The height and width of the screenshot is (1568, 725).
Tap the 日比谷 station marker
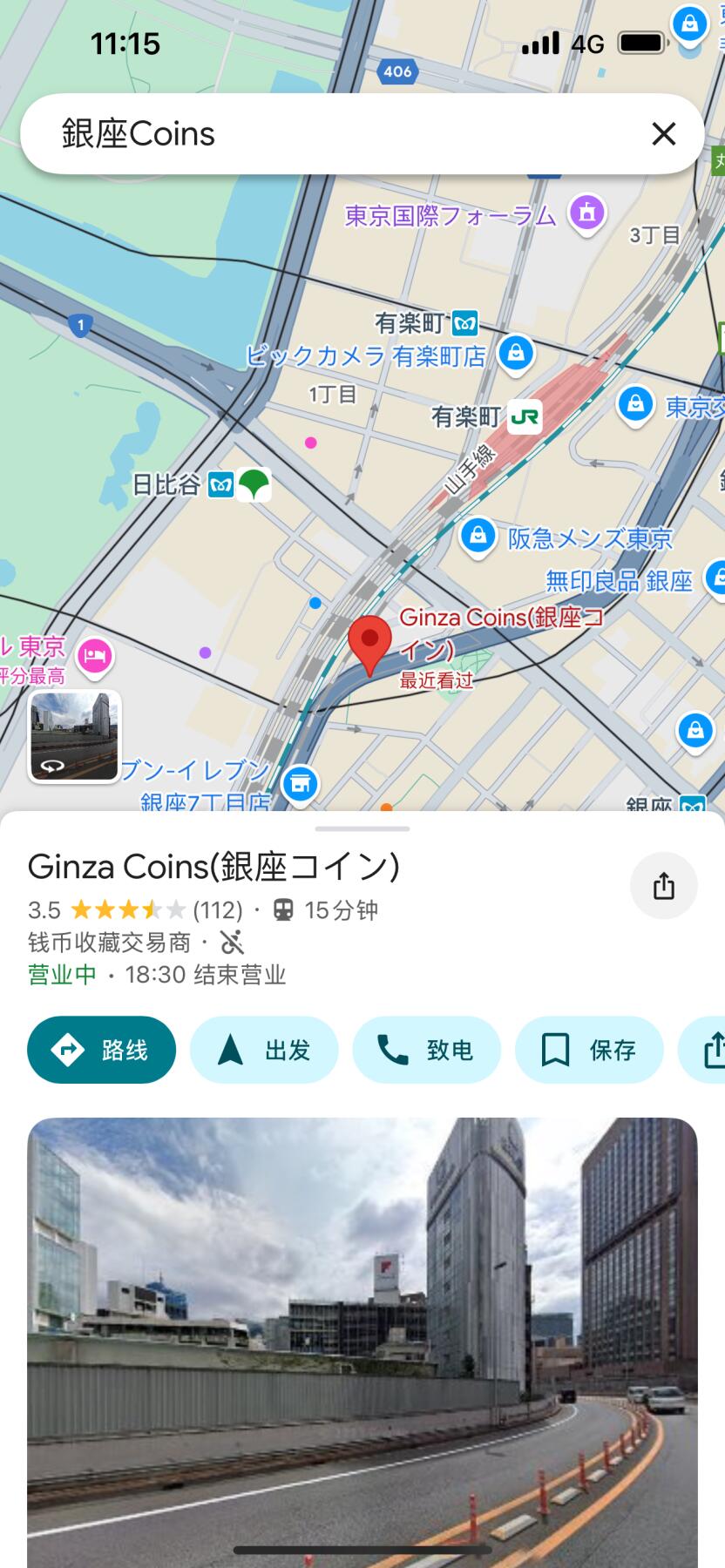[221, 485]
